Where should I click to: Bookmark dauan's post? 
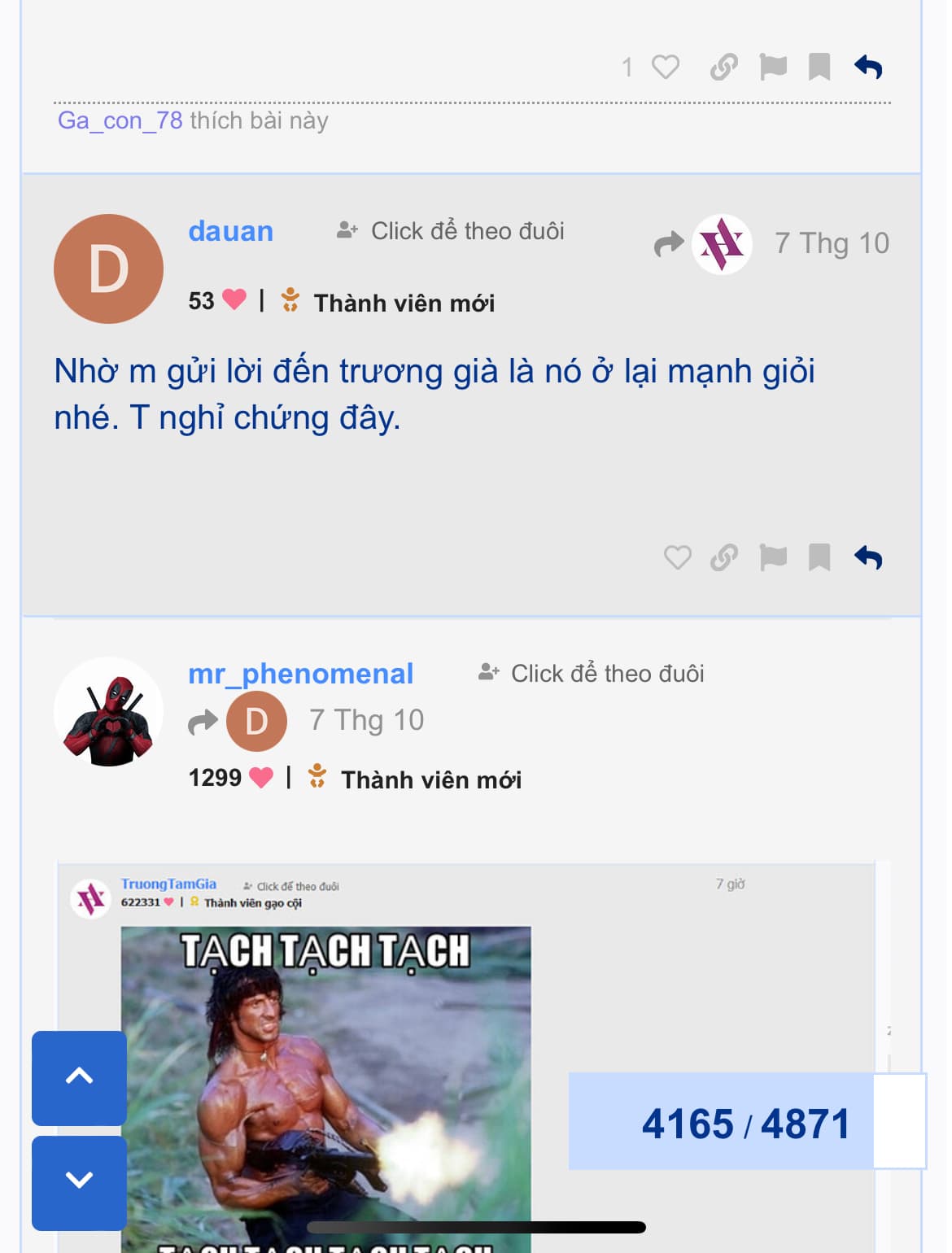(819, 558)
